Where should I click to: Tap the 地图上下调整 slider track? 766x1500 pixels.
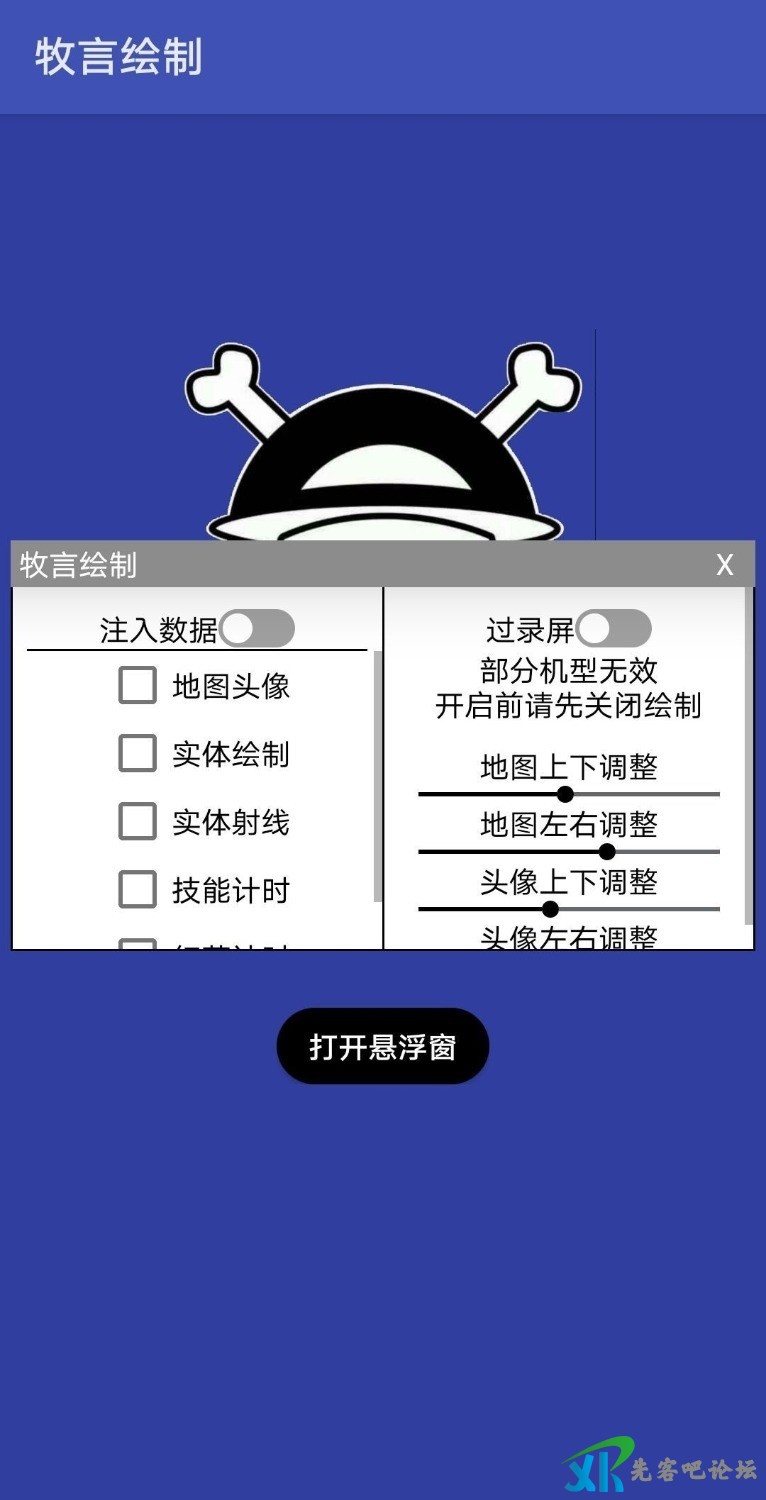click(x=568, y=794)
